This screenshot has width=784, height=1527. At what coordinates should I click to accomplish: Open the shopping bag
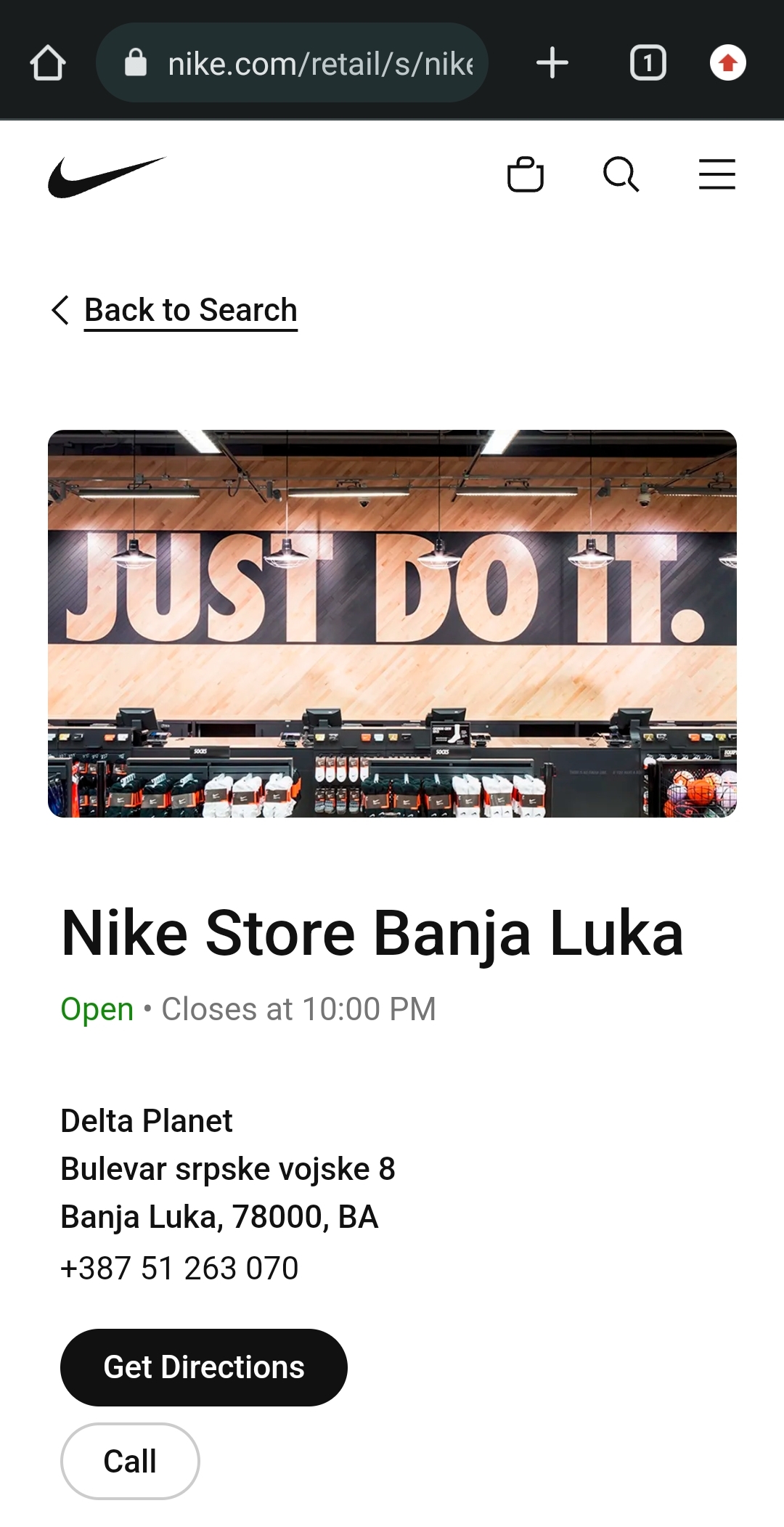526,174
